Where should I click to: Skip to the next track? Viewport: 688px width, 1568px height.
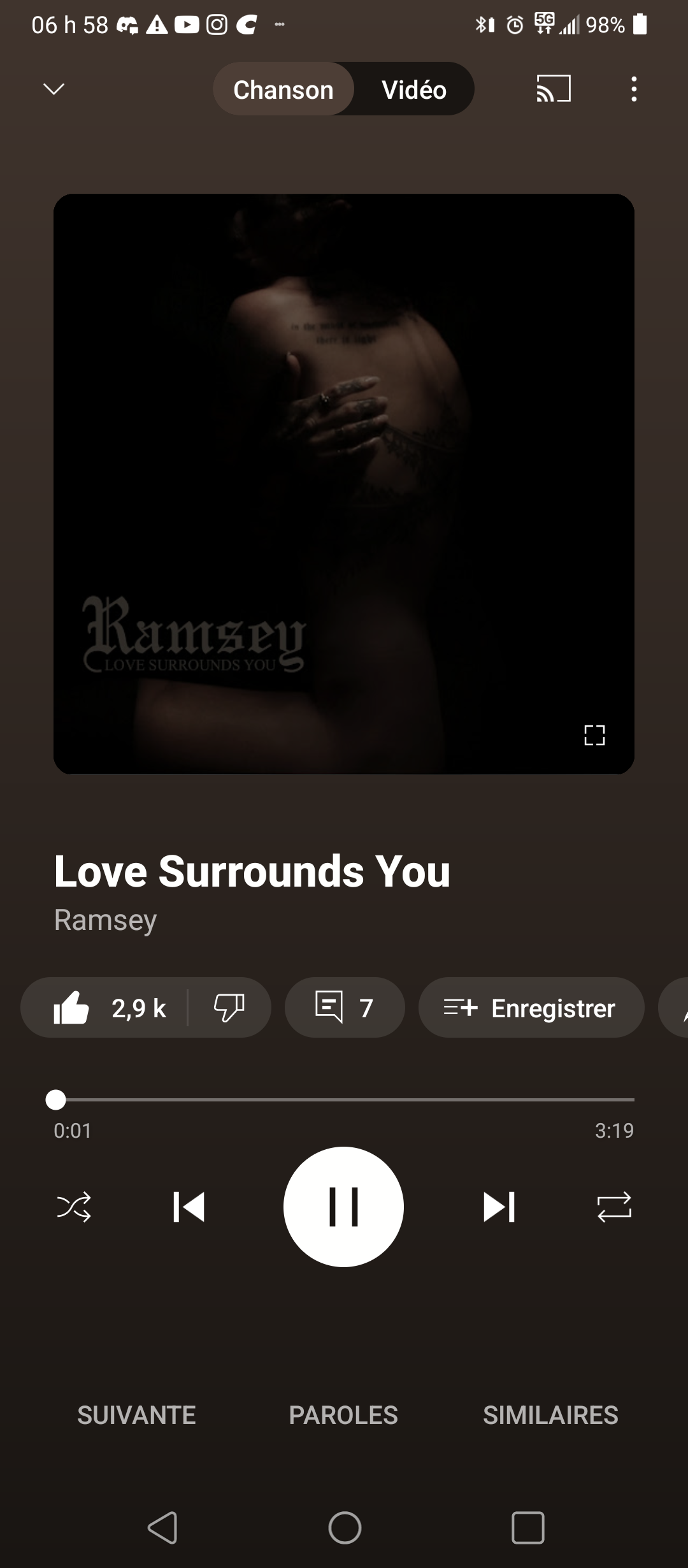[x=499, y=1207]
